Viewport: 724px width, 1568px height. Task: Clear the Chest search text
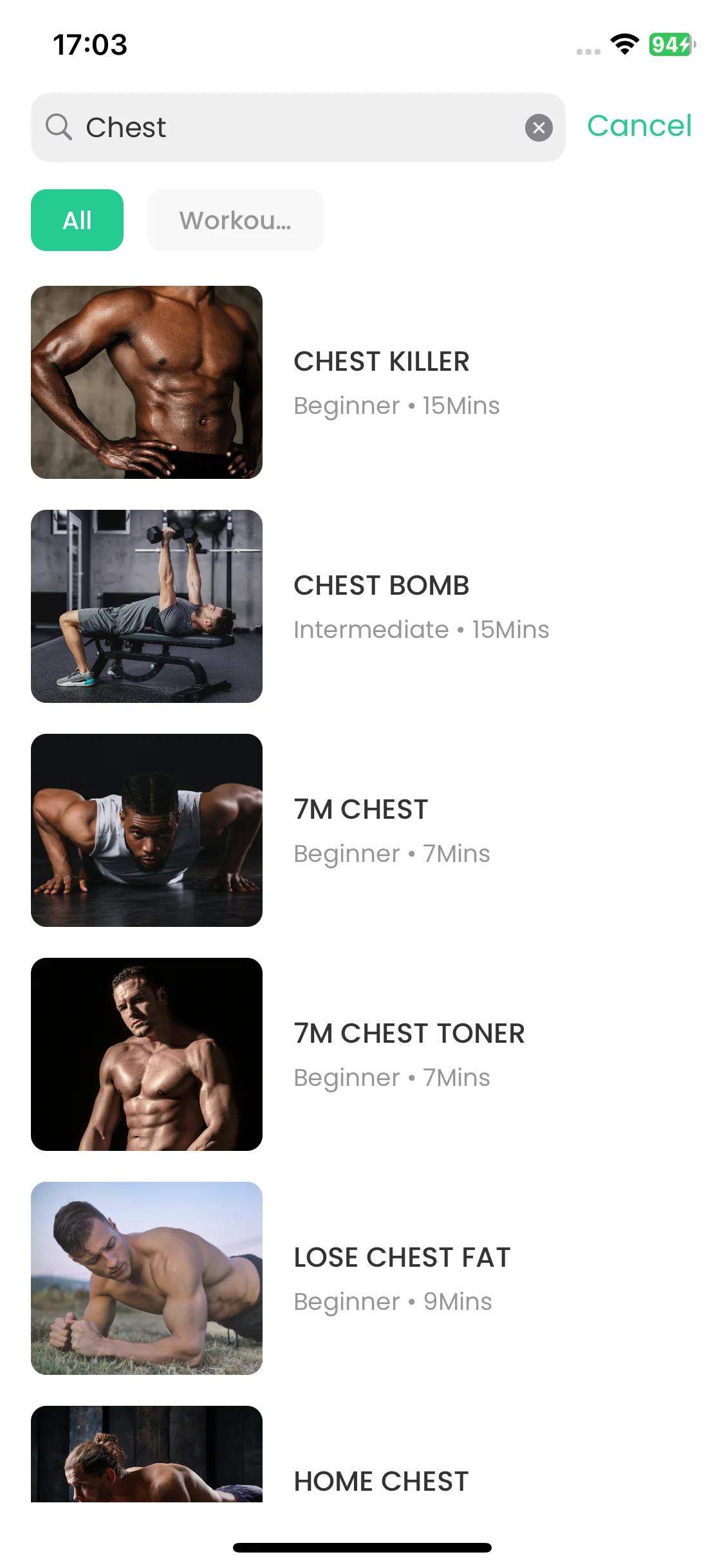[539, 128]
